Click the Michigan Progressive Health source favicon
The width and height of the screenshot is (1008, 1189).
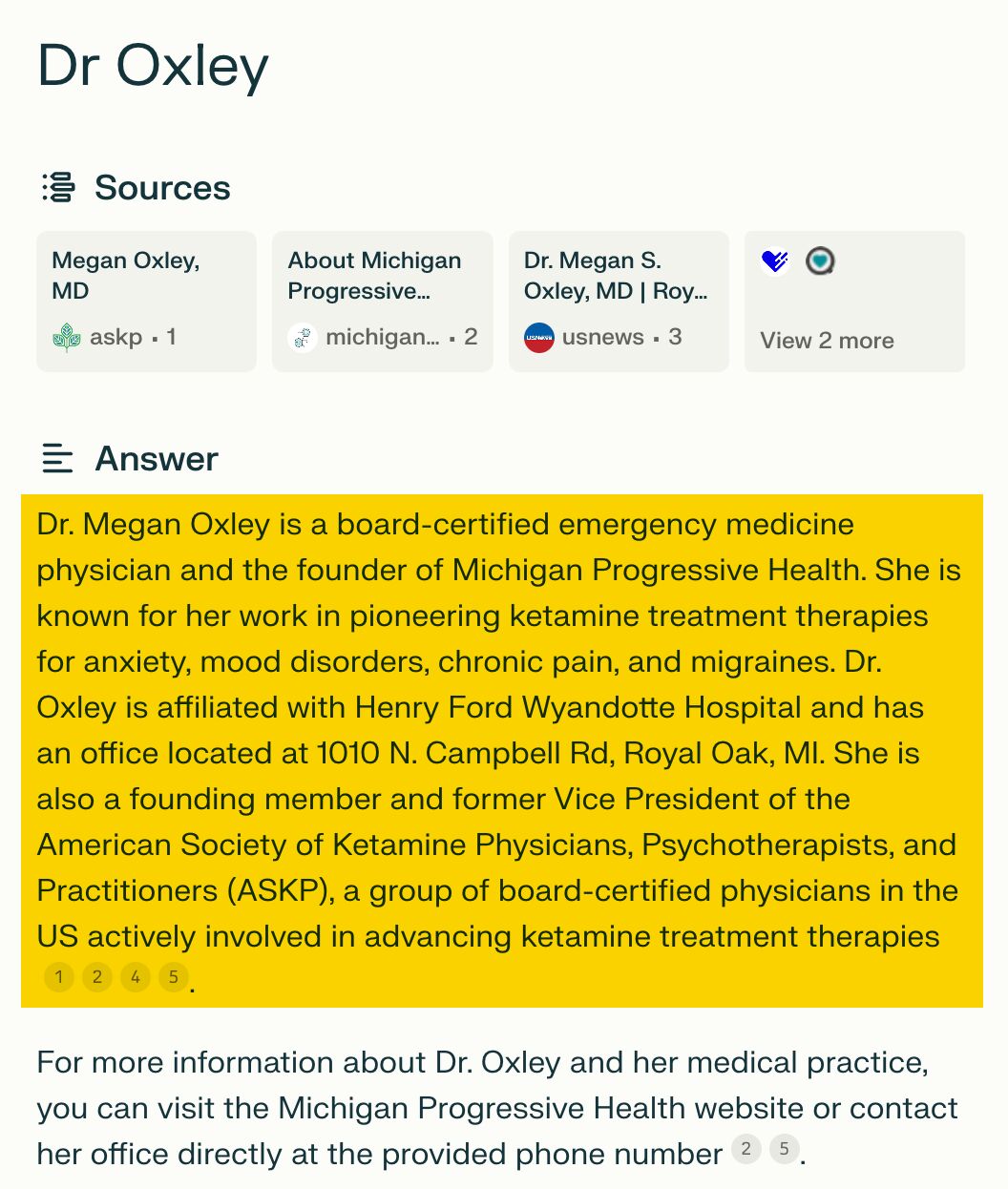point(302,337)
